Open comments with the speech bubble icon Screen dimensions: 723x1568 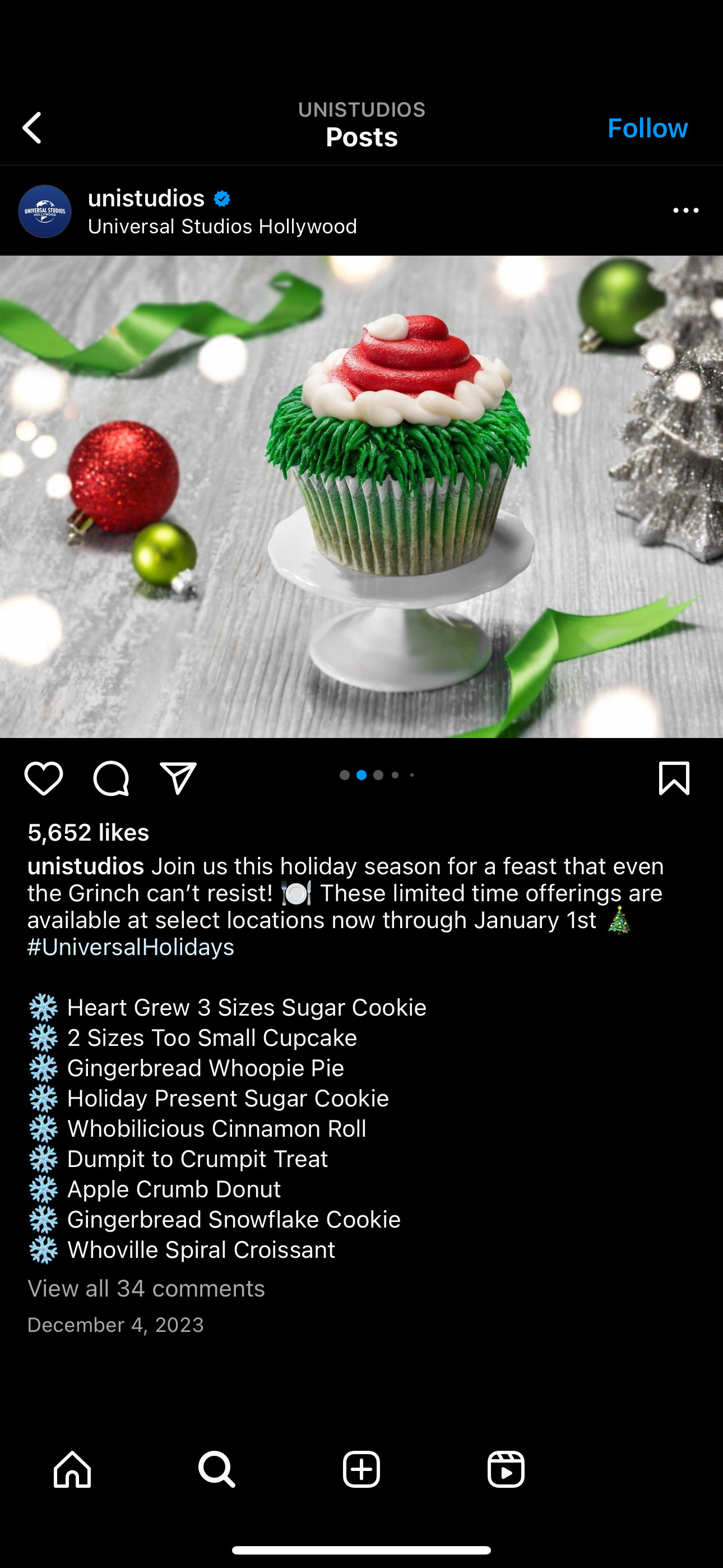point(111,778)
